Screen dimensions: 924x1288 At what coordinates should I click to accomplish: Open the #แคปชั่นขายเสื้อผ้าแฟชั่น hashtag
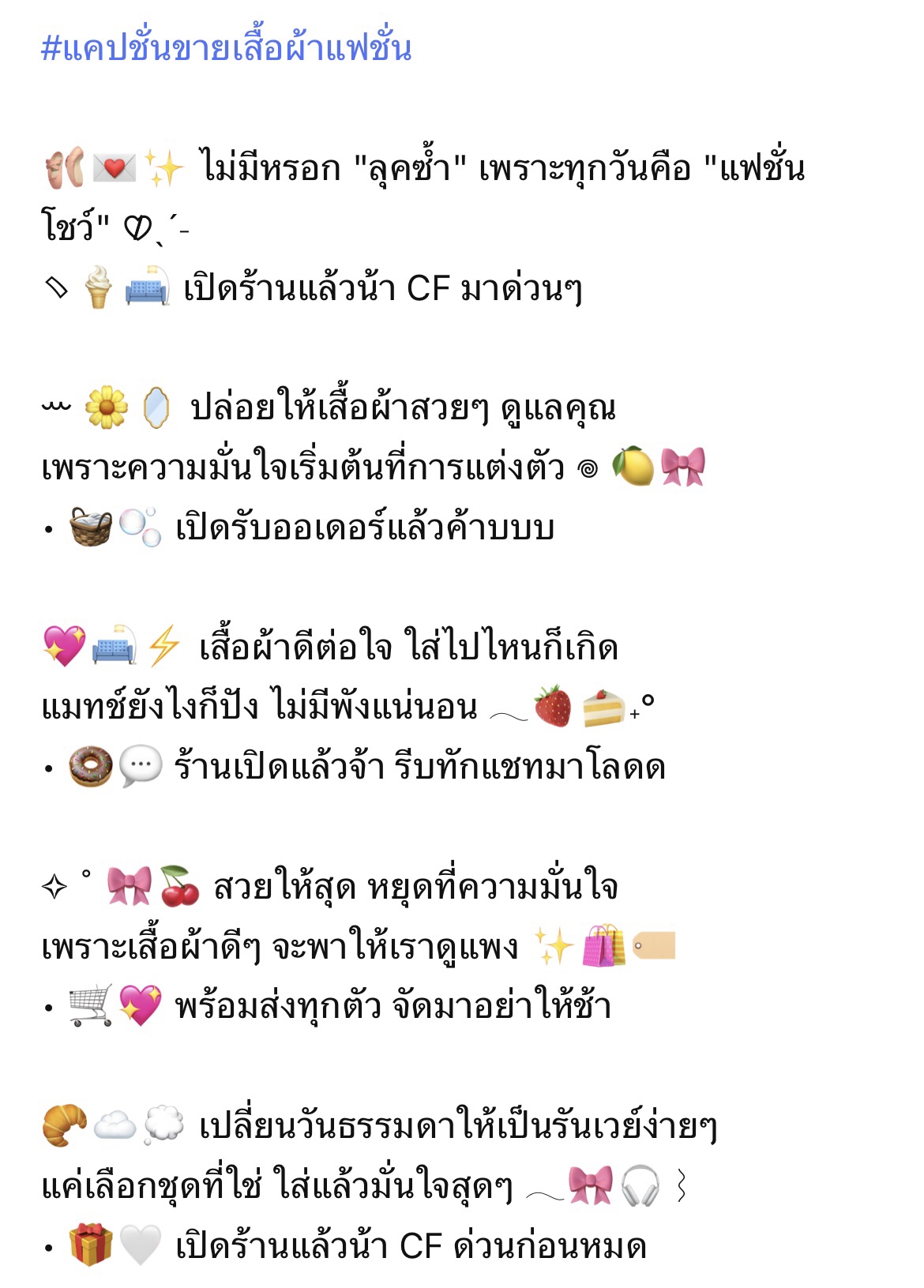[227, 49]
